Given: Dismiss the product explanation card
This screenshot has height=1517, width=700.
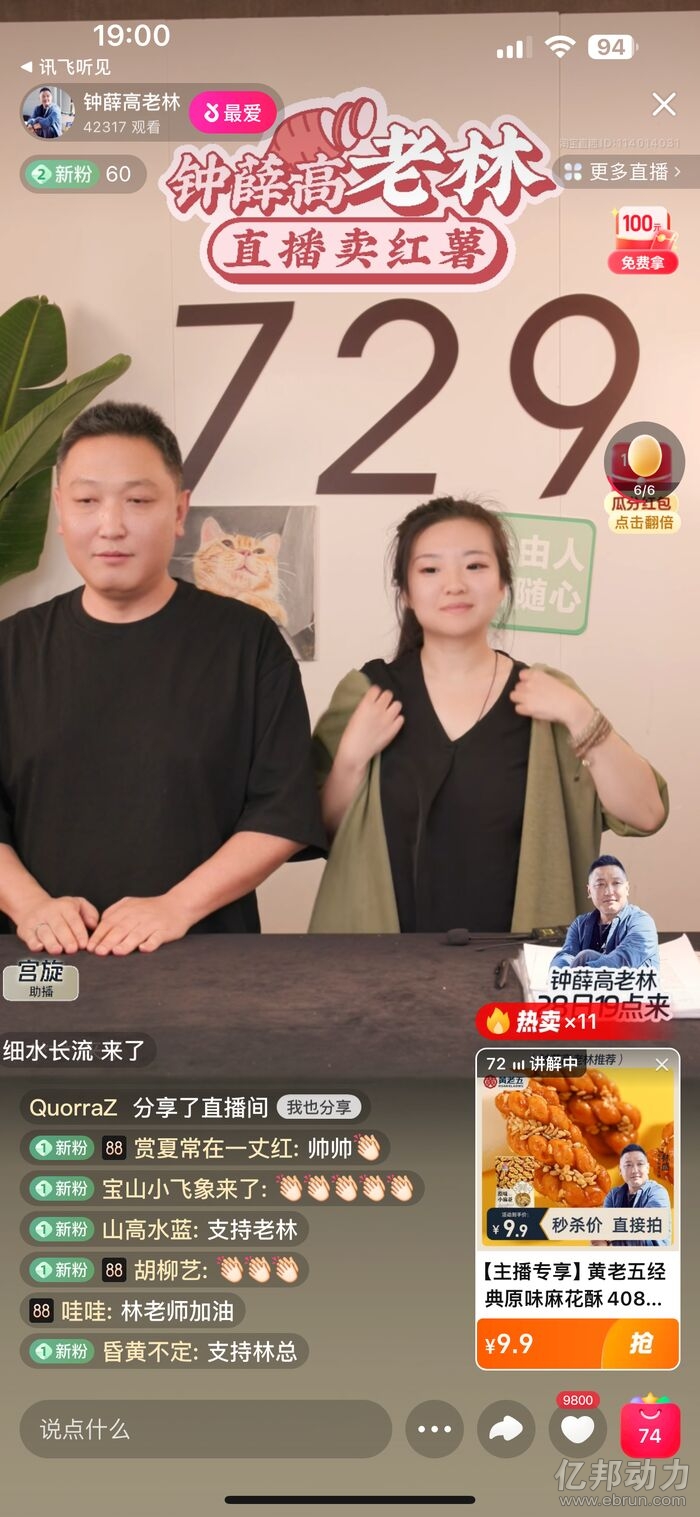Looking at the screenshot, I should tap(662, 1065).
